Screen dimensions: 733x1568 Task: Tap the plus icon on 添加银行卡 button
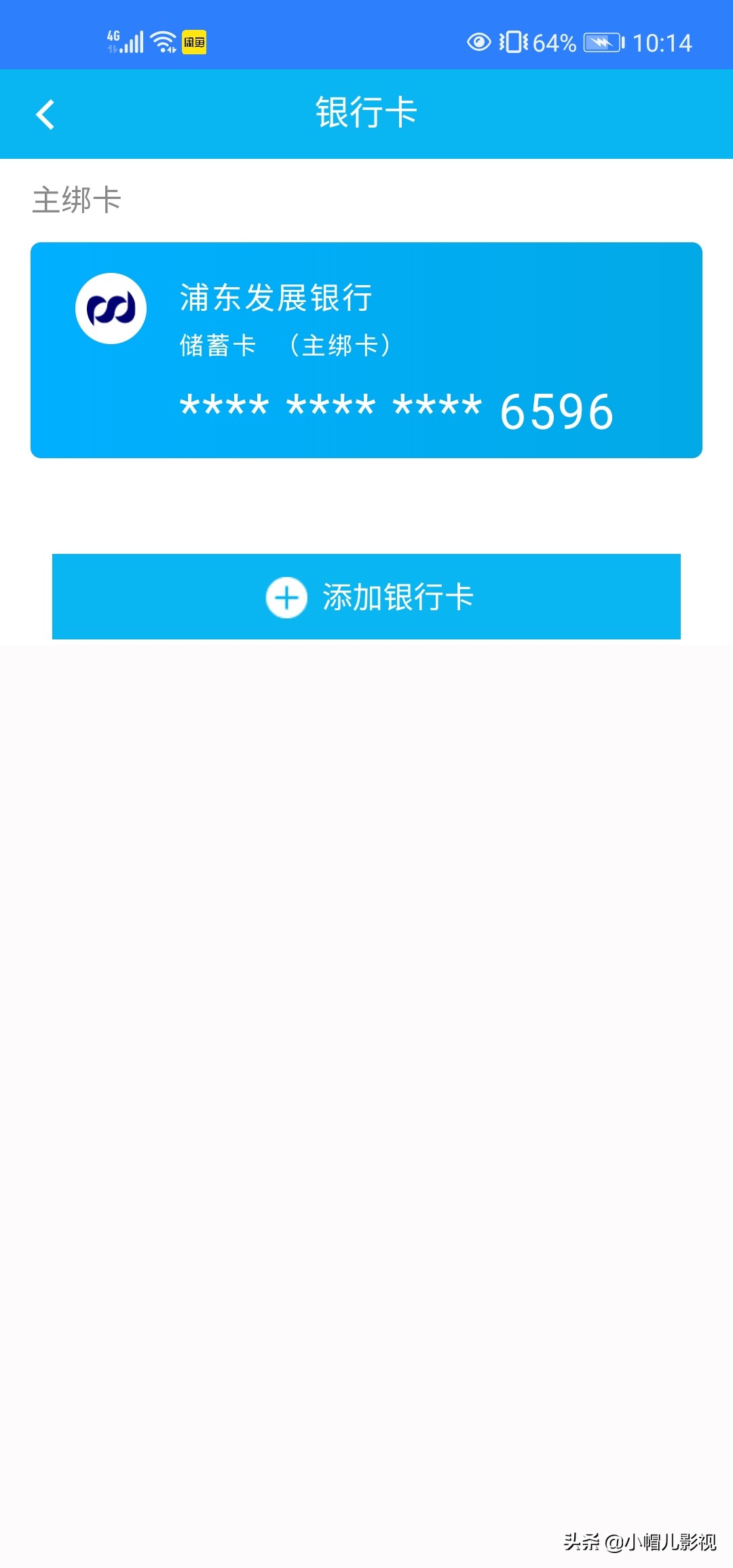288,598
